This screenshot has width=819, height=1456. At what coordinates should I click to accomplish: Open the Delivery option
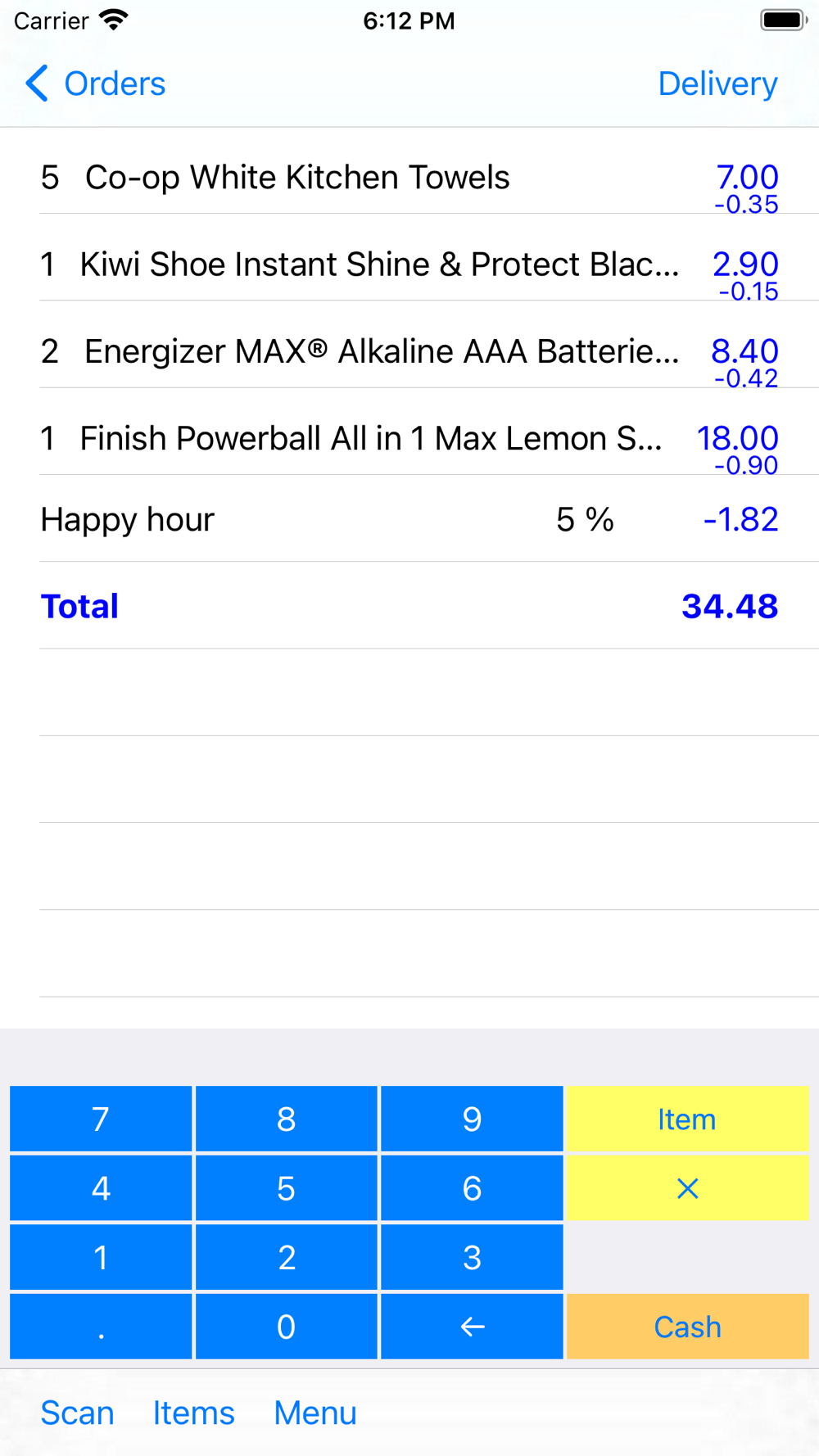pos(717,84)
